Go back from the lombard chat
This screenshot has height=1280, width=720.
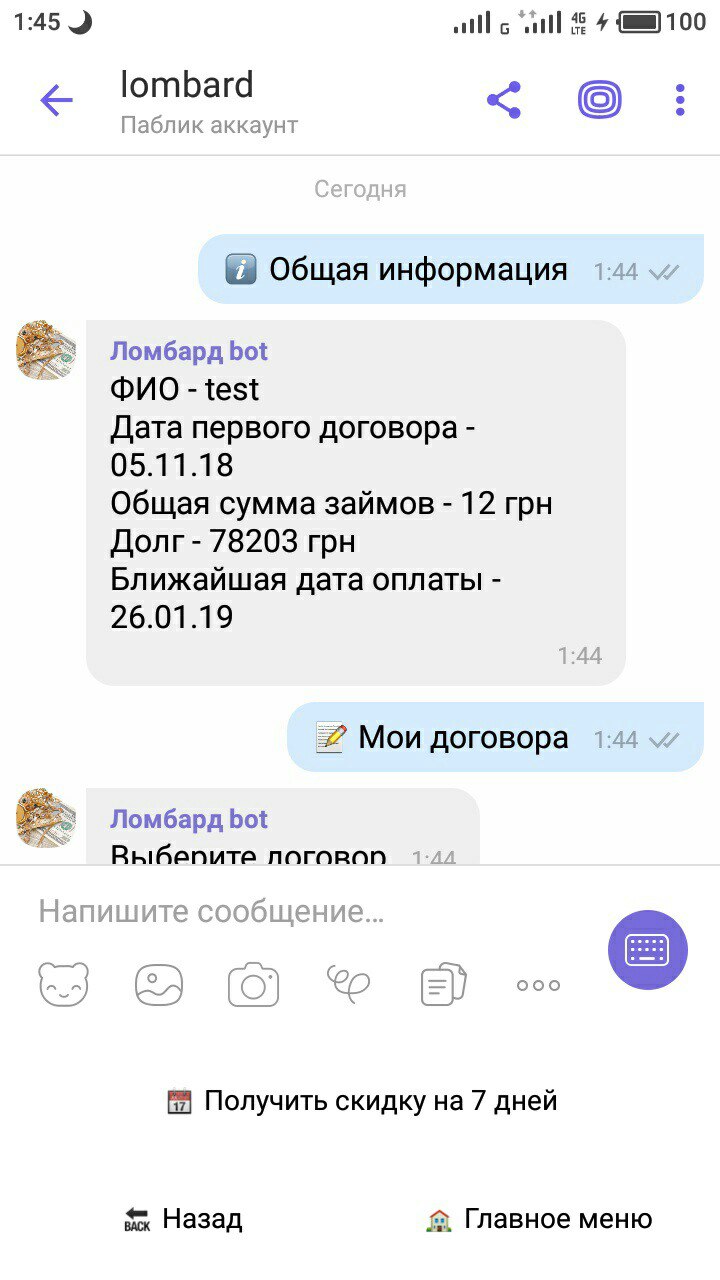56,100
